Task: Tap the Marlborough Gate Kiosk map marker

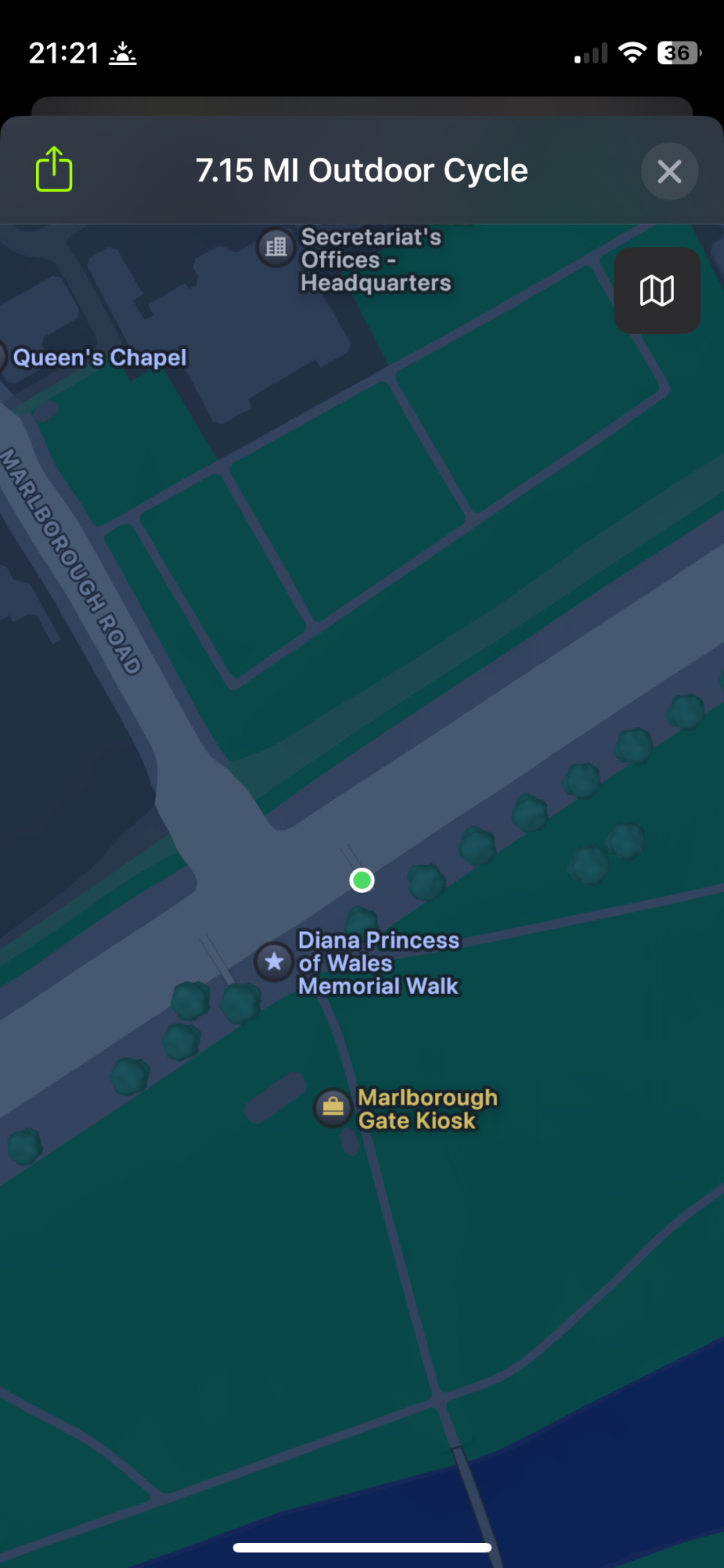Action: coord(333,1107)
